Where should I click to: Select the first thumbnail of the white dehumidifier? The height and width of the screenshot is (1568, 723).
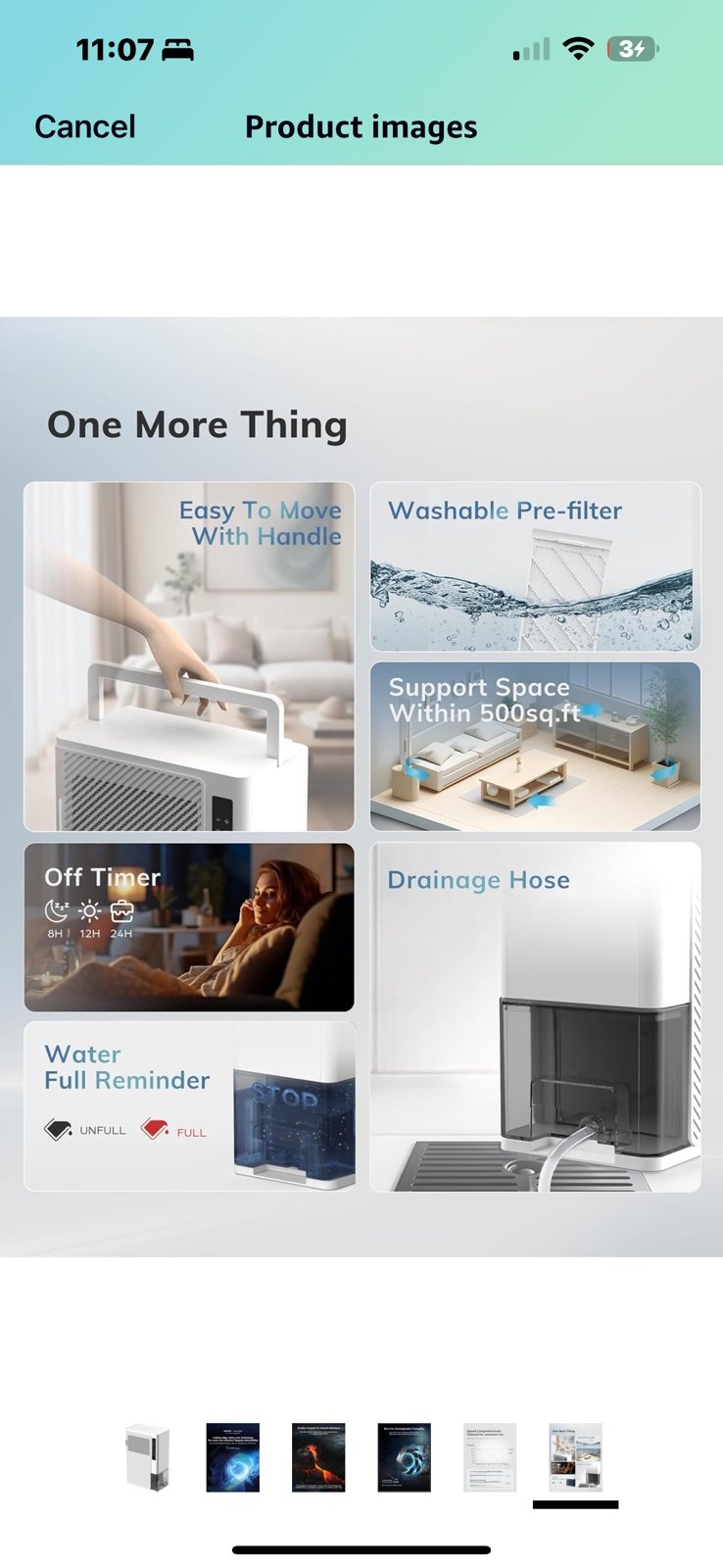147,1457
